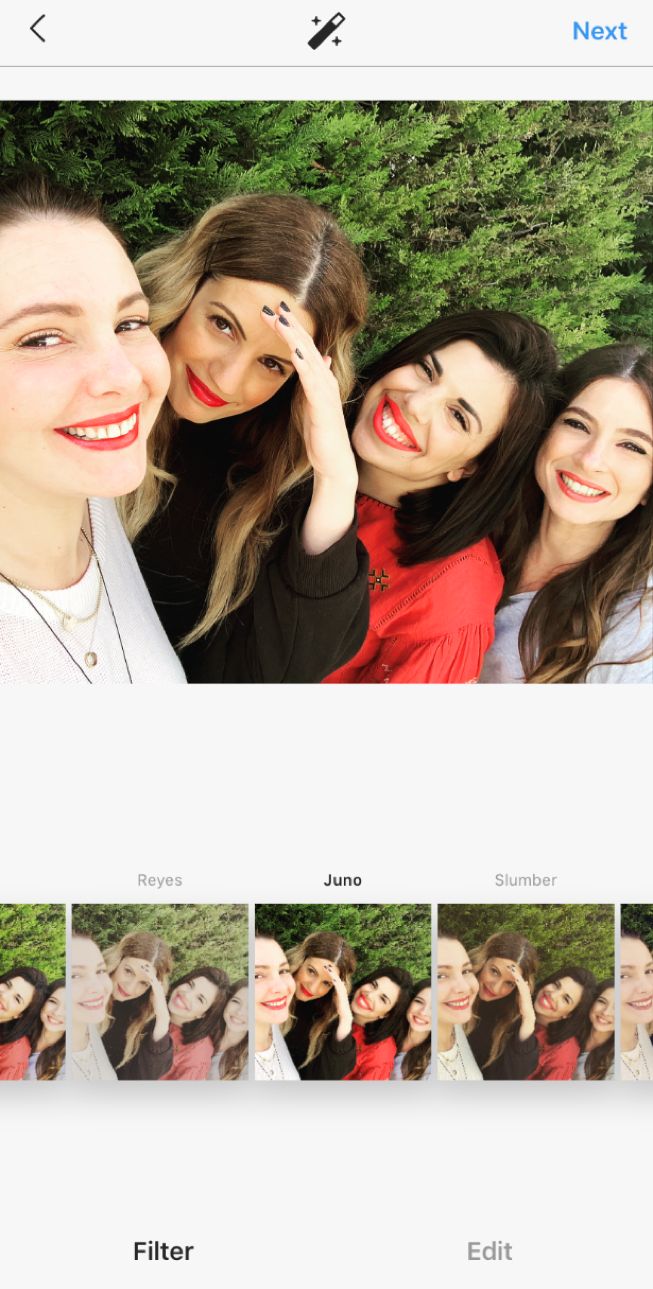Switch to the Edit tab
Image resolution: width=653 pixels, height=1289 pixels.
(489, 1251)
